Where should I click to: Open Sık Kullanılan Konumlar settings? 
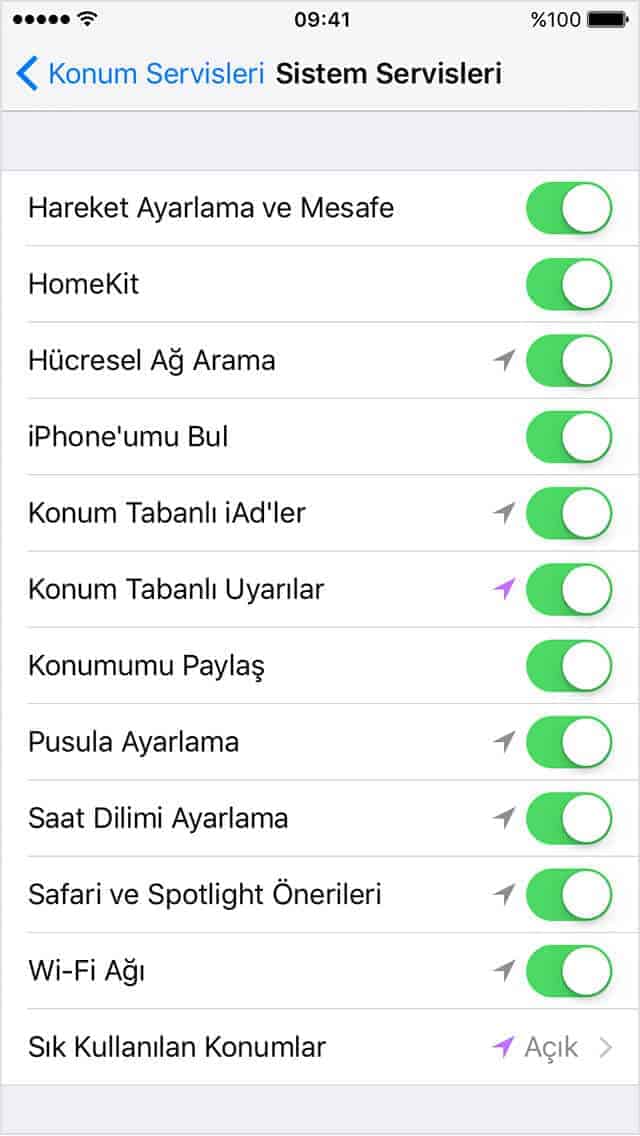click(320, 1047)
